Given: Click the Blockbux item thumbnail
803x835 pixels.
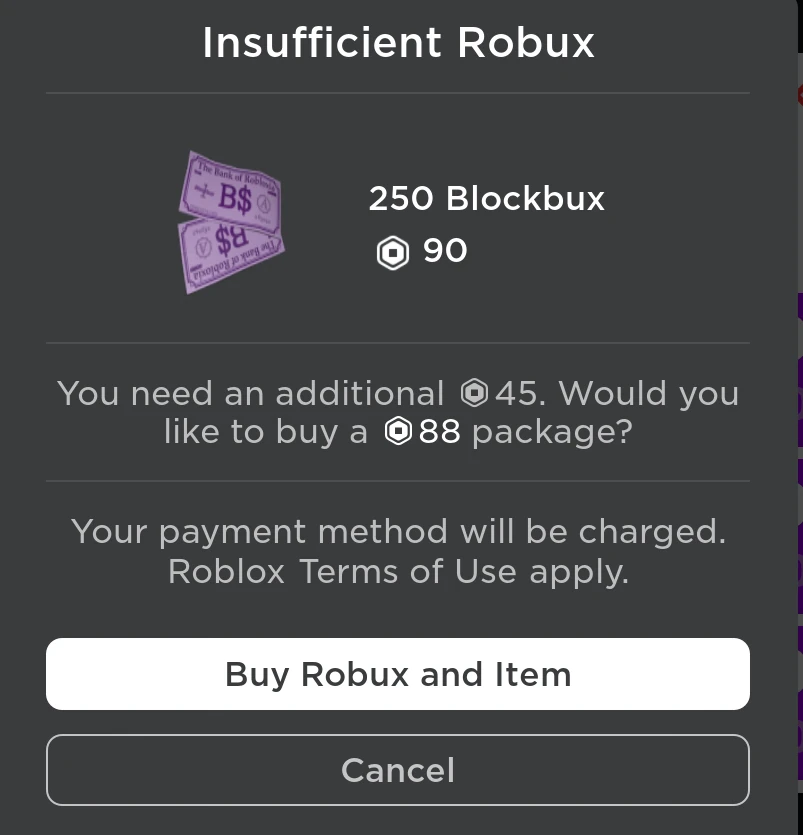Looking at the screenshot, I should point(230,222).
